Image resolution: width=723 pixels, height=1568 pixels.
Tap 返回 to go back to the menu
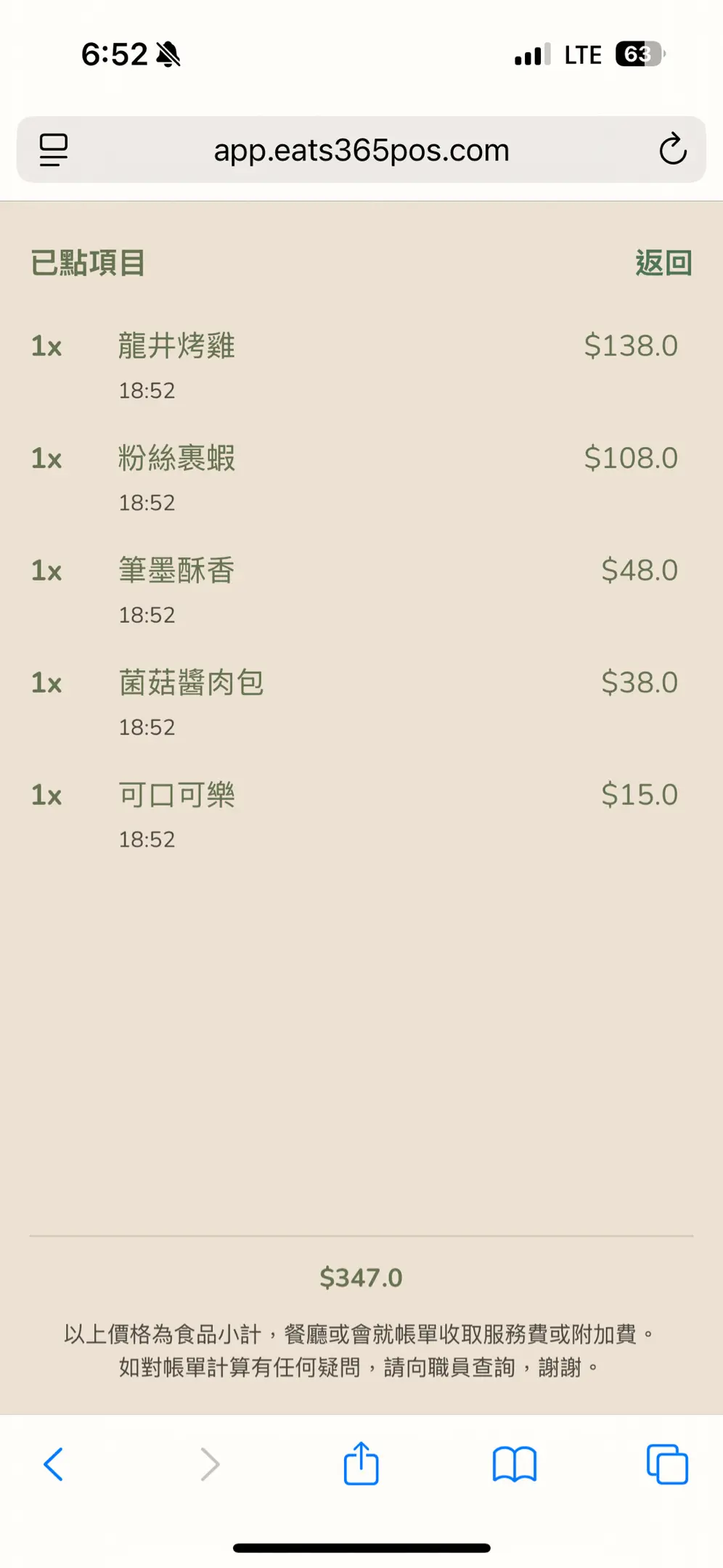point(663,263)
